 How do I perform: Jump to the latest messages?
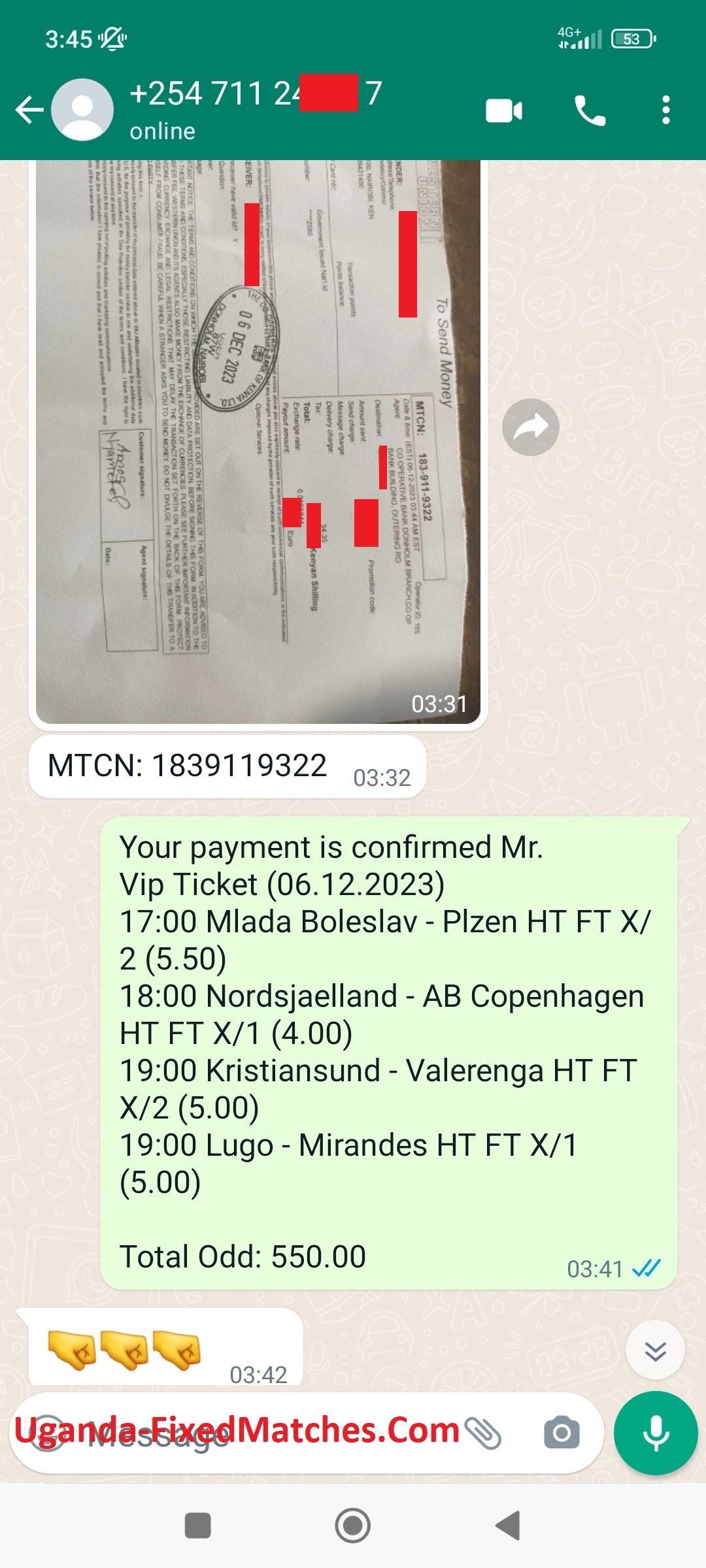point(655,1350)
